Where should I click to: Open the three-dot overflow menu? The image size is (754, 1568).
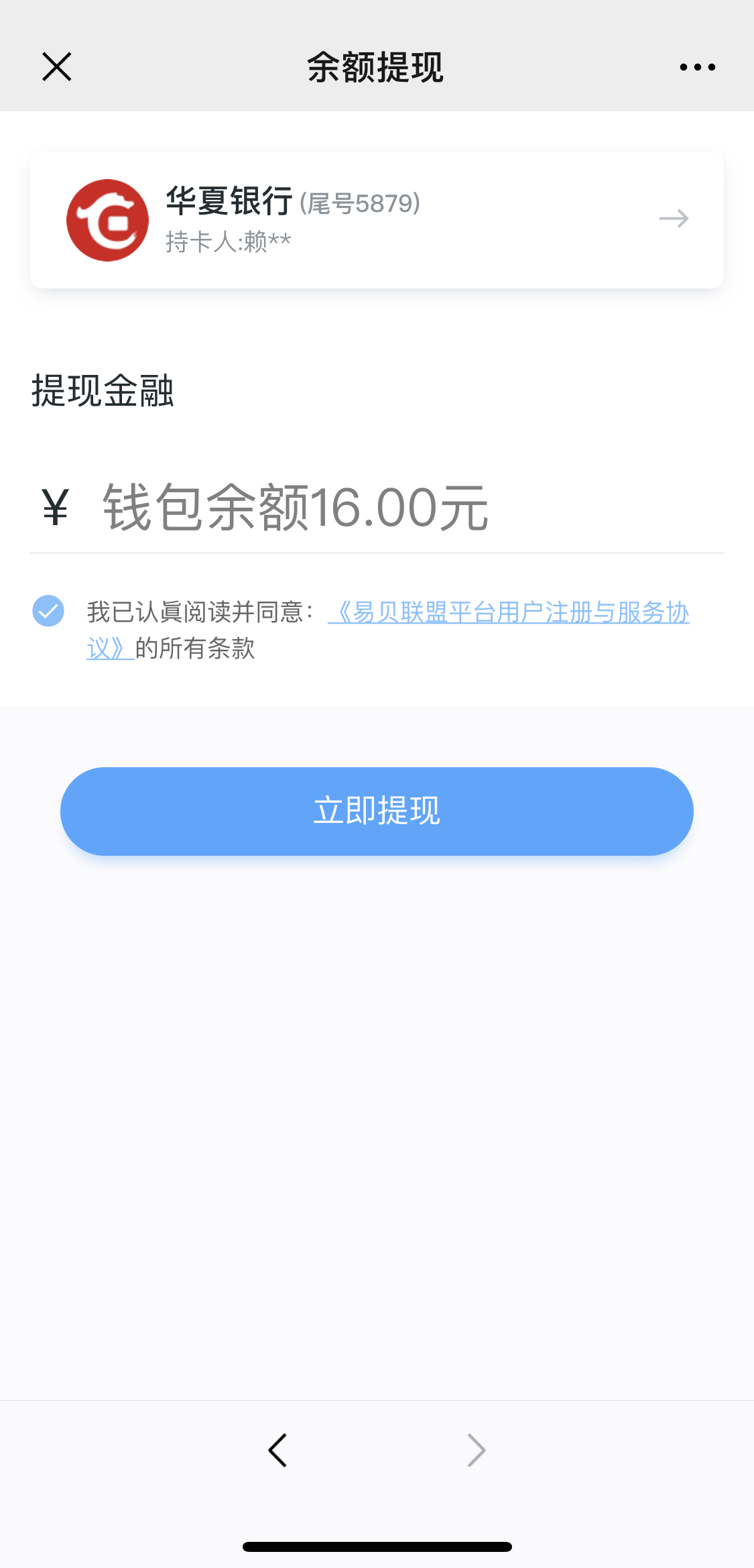click(697, 67)
